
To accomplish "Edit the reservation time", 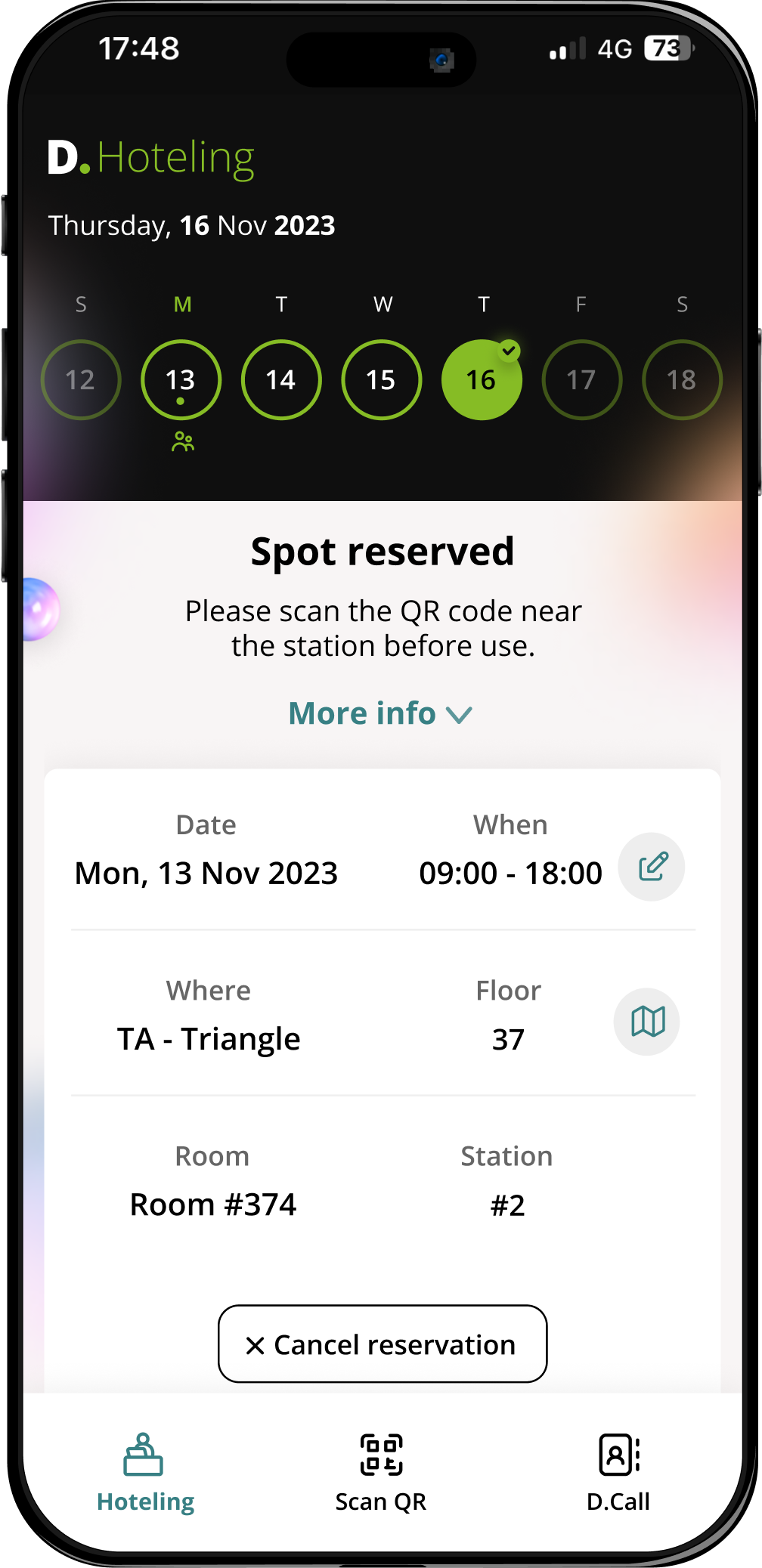I will point(651,867).
